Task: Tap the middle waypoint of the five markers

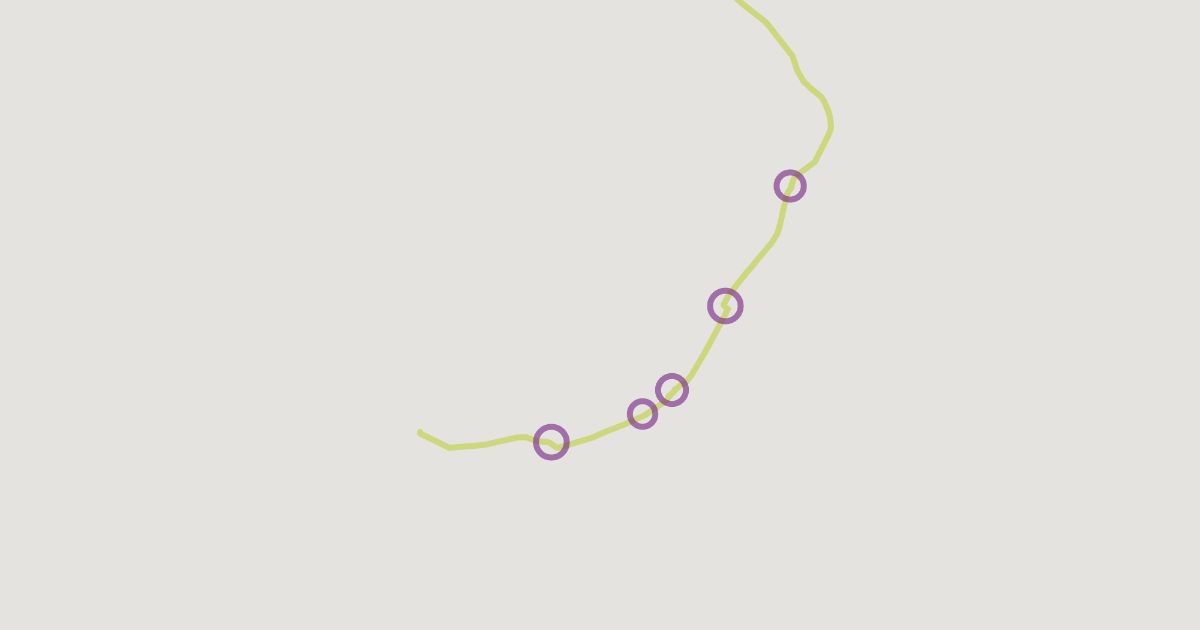Action: (672, 390)
